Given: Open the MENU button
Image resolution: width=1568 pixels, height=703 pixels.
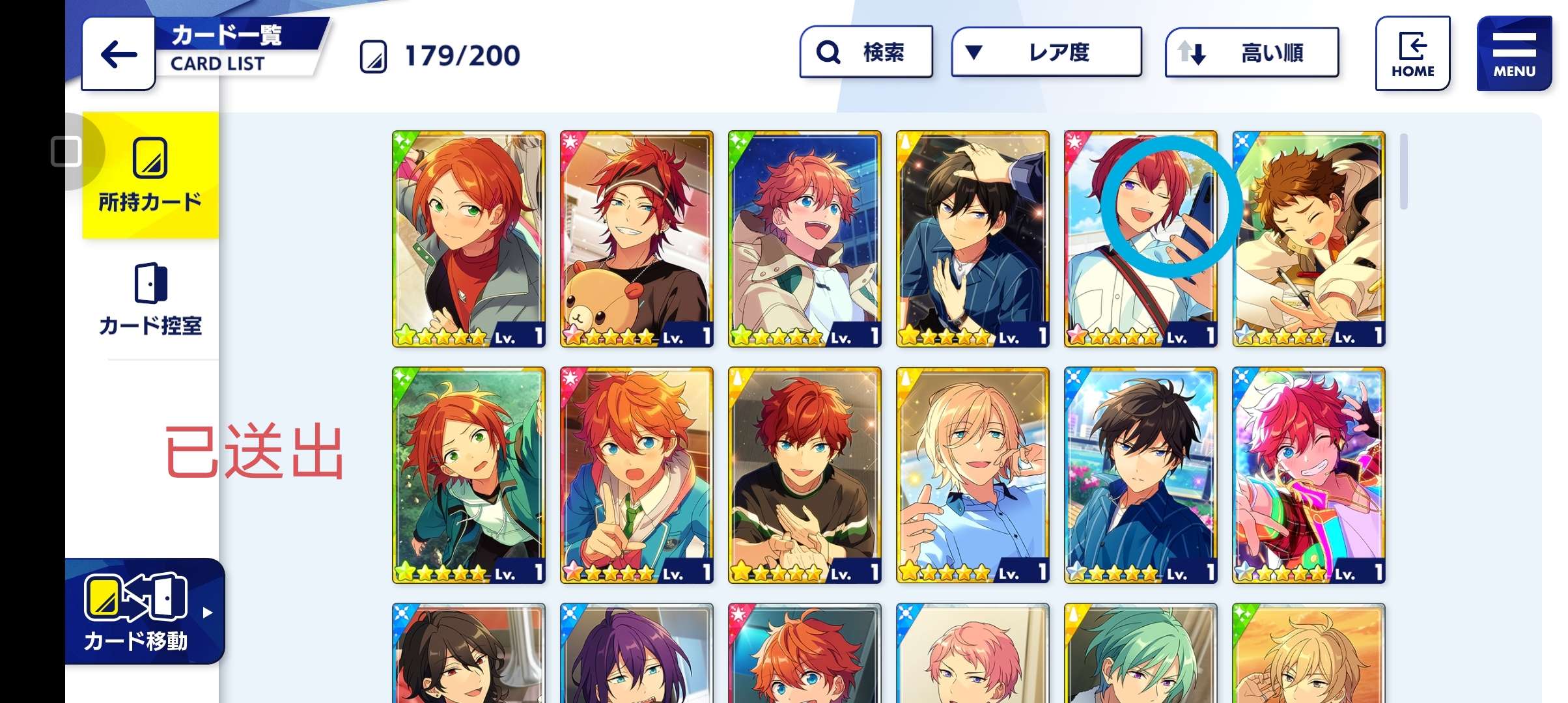Looking at the screenshot, I should click(x=1514, y=54).
